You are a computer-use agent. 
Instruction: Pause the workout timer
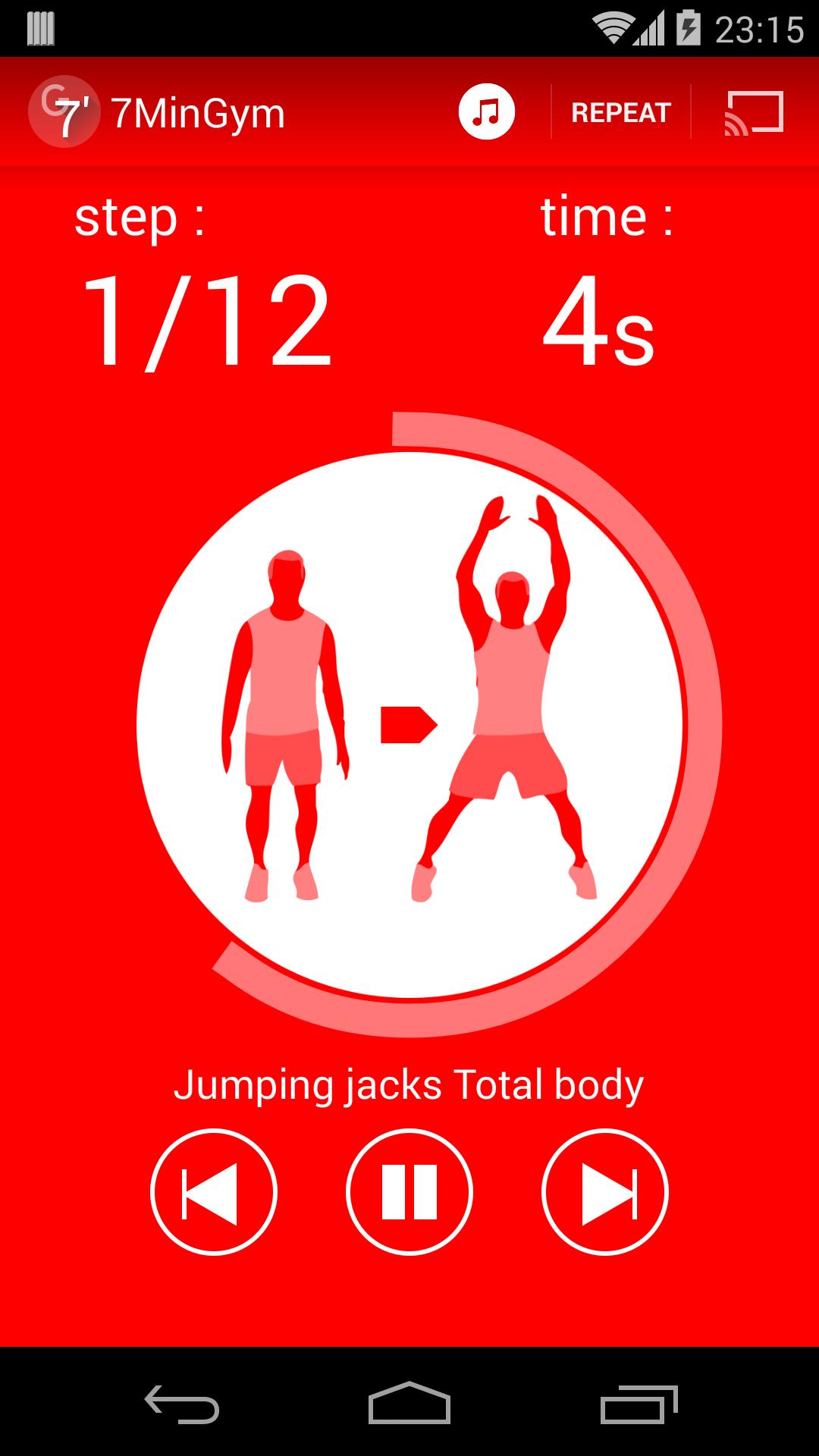click(409, 1191)
